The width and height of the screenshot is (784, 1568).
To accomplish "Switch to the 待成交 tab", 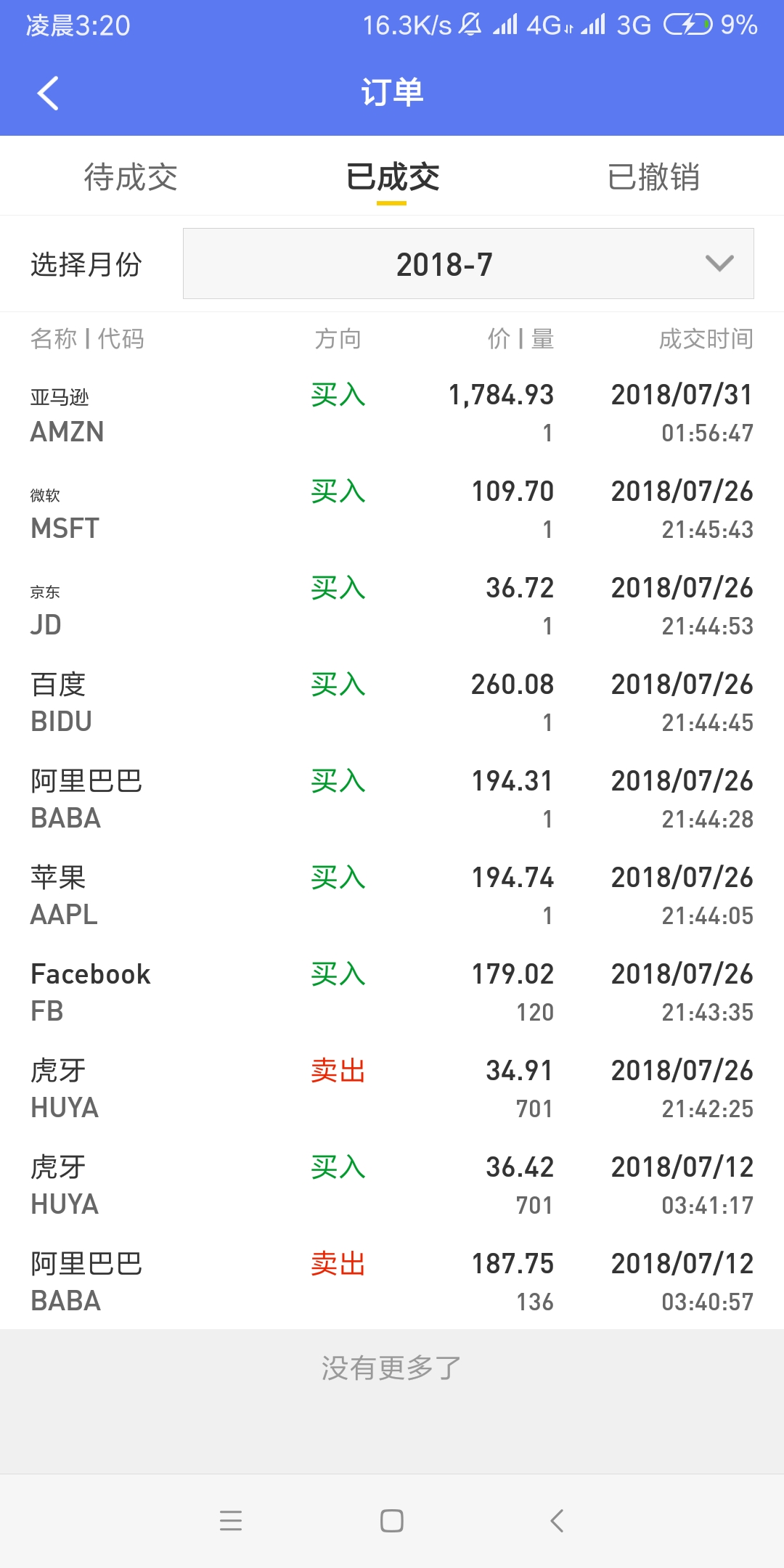I will tap(131, 177).
